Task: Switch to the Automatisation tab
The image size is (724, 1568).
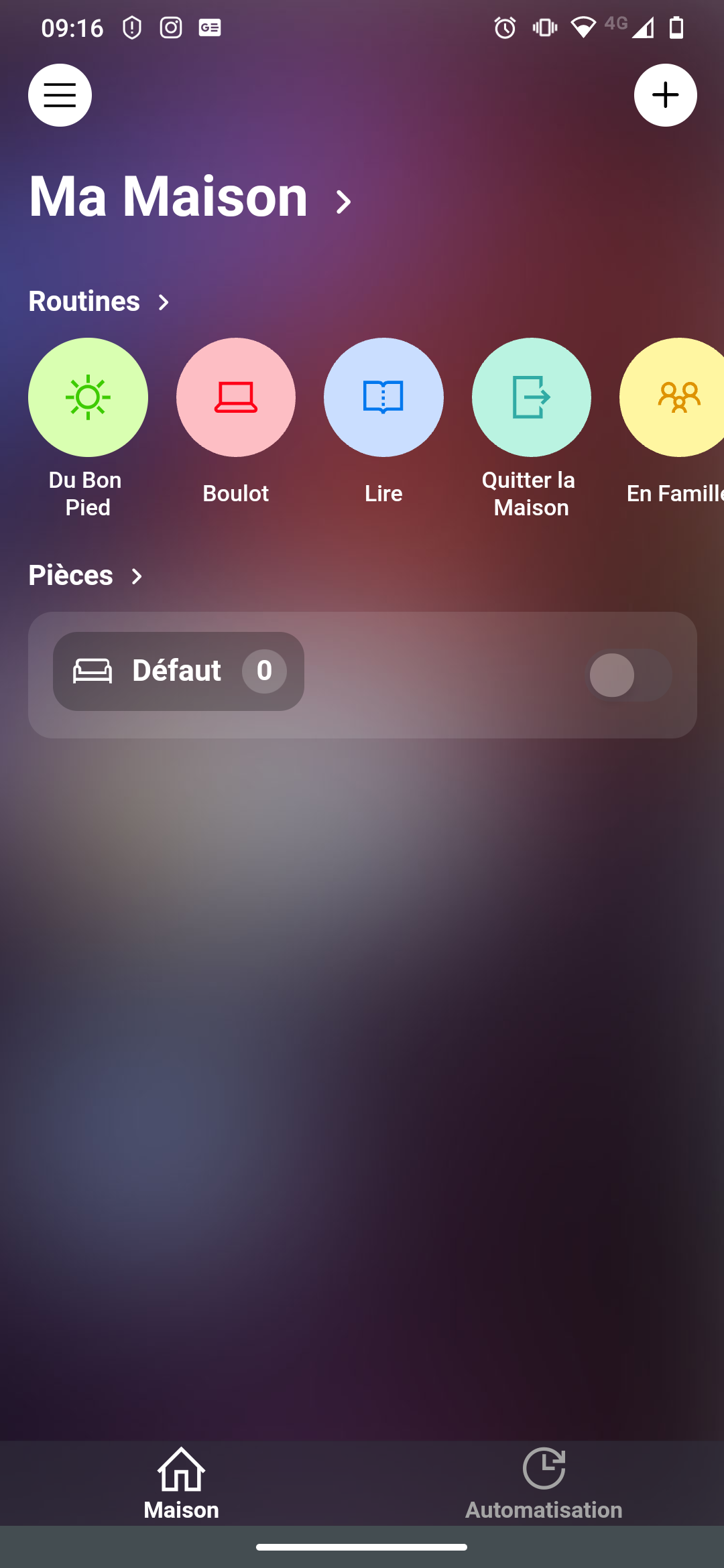Action: click(x=544, y=1484)
